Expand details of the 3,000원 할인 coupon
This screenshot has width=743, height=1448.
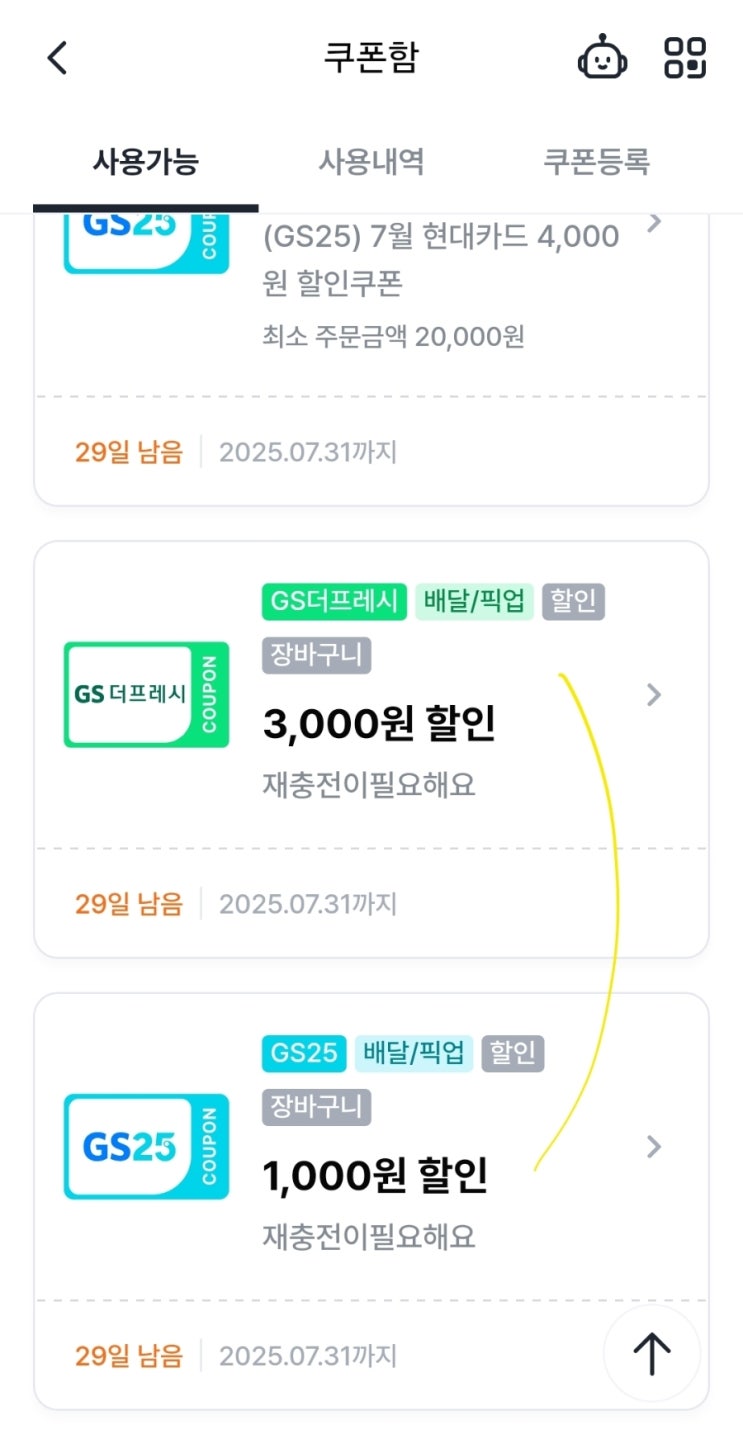click(653, 694)
